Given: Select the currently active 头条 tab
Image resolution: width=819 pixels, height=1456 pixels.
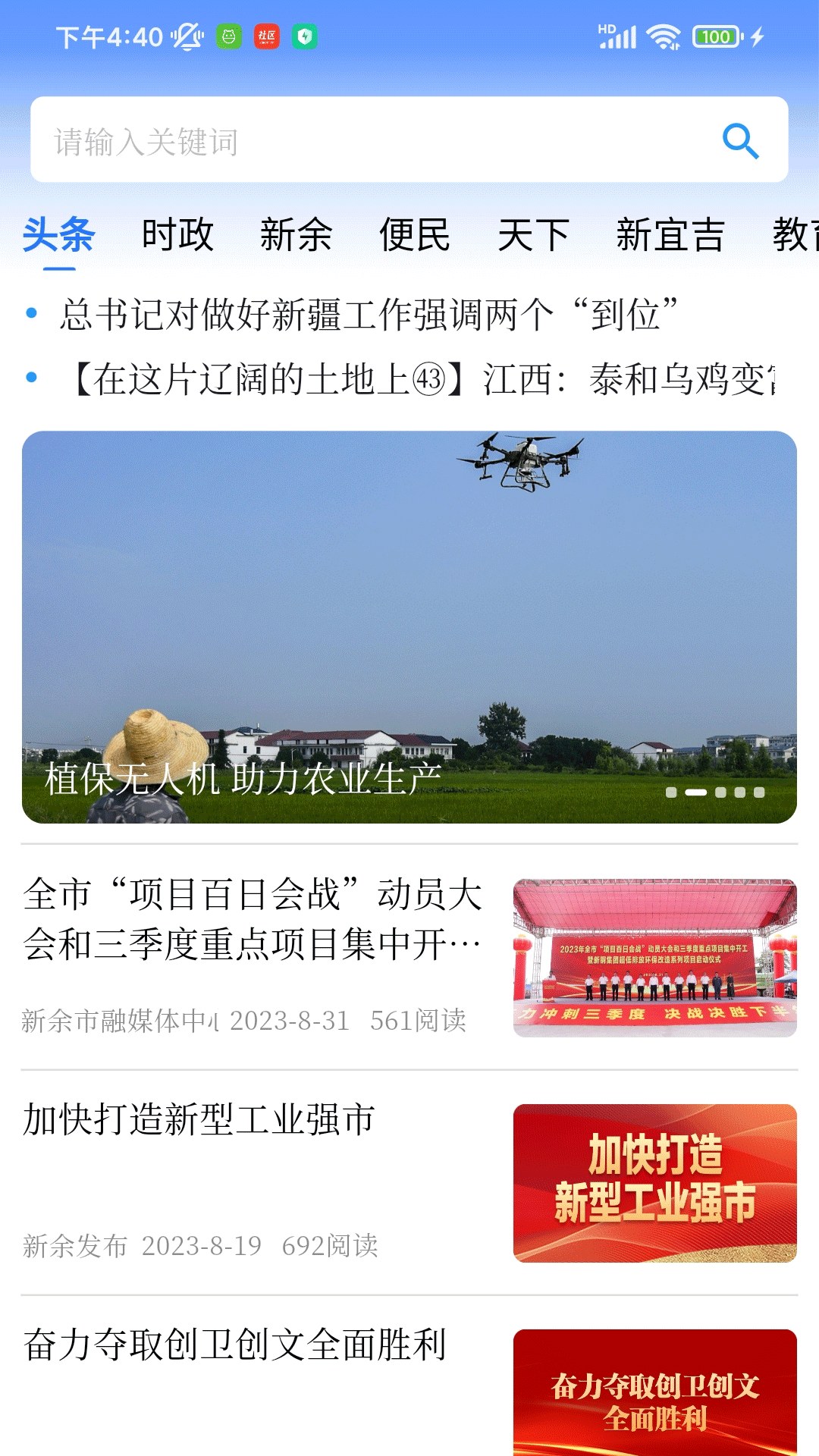Looking at the screenshot, I should 56,235.
